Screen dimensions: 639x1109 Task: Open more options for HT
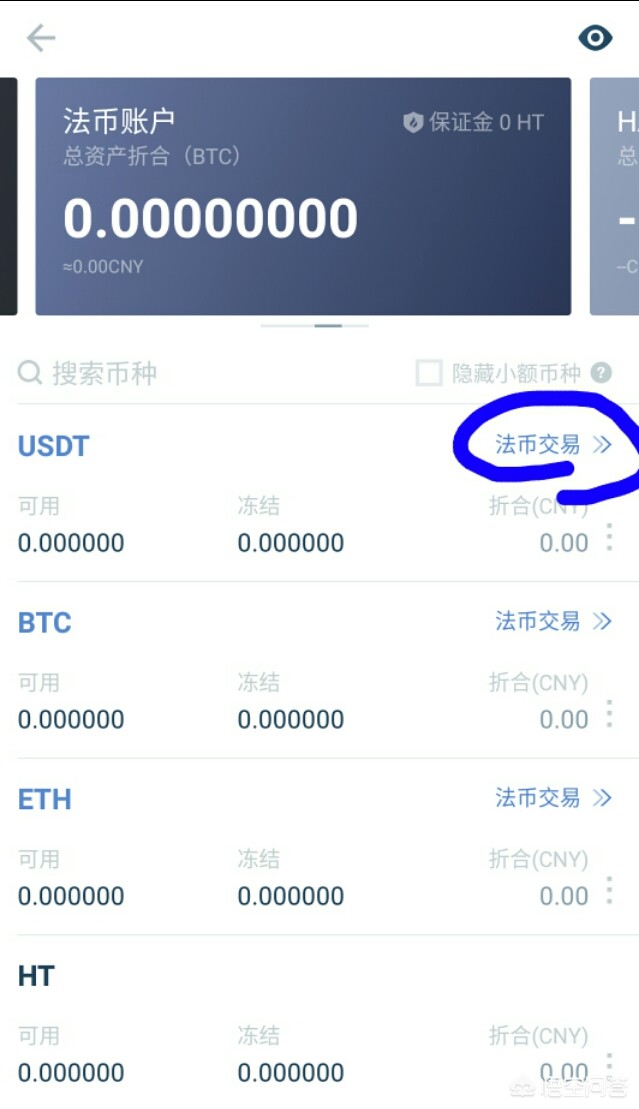(609, 1066)
